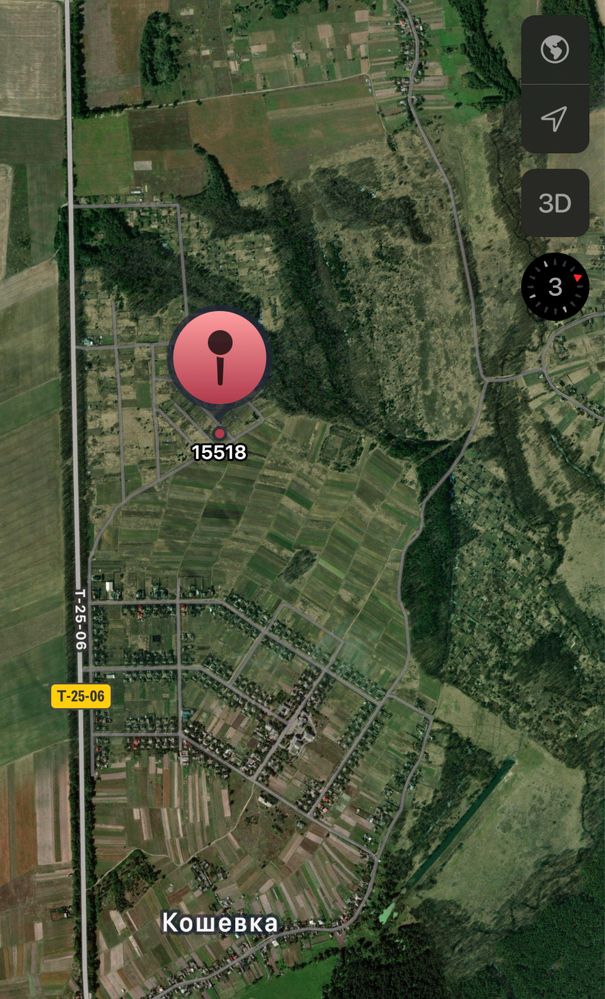This screenshot has height=999, width=605.
Task: Open the map mode globe button
Action: click(x=555, y=50)
